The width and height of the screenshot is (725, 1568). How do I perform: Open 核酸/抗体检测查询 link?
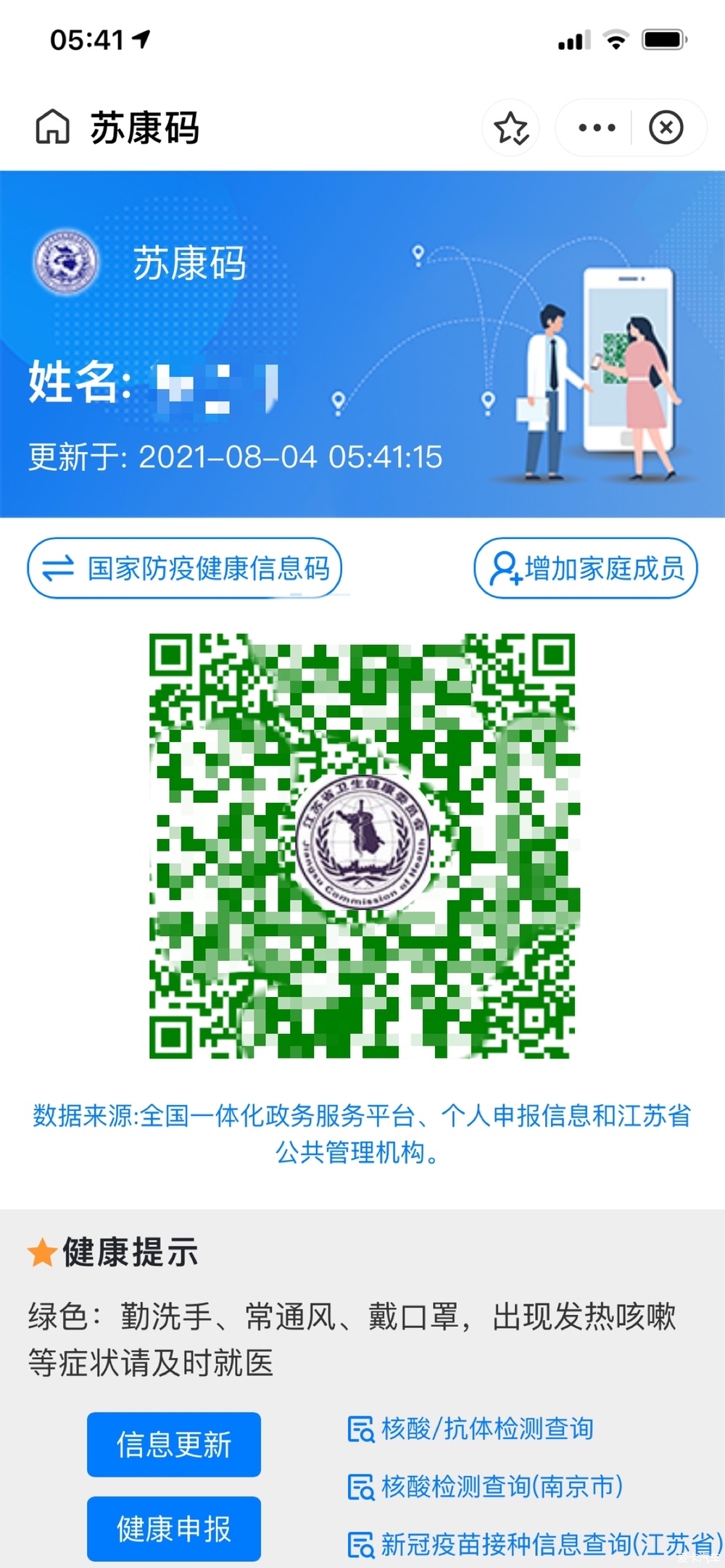471,1429
